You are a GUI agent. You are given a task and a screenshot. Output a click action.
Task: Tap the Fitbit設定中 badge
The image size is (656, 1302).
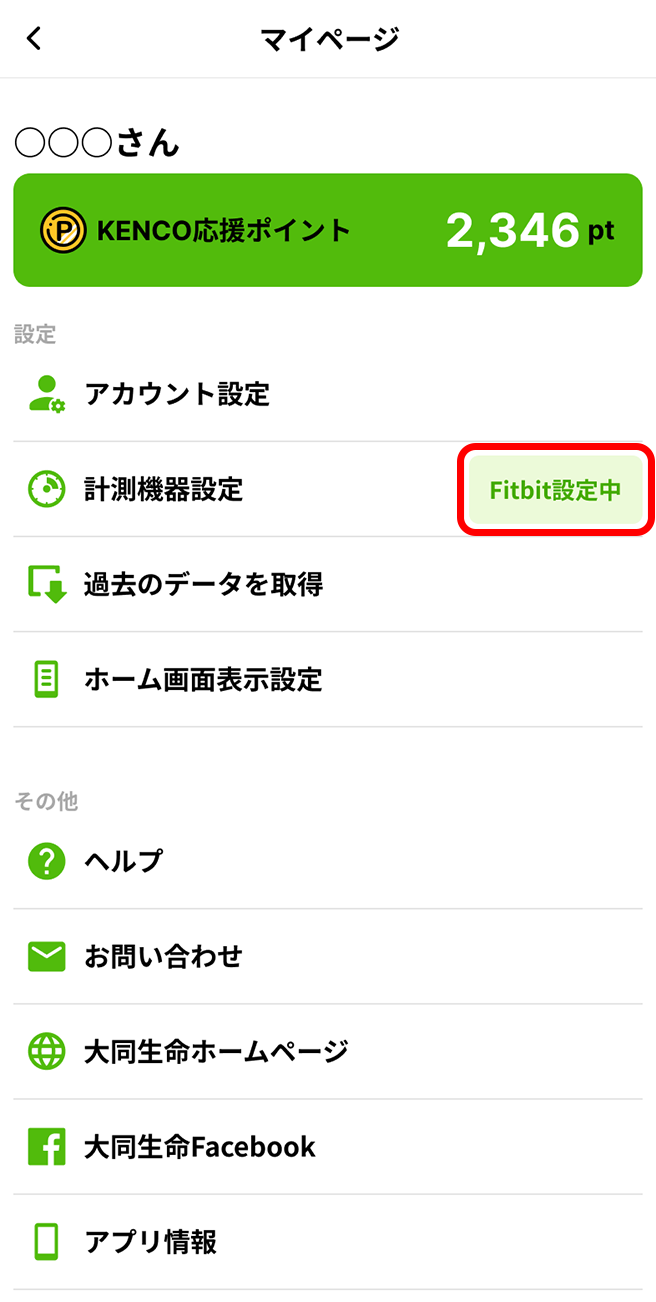pyautogui.click(x=555, y=490)
